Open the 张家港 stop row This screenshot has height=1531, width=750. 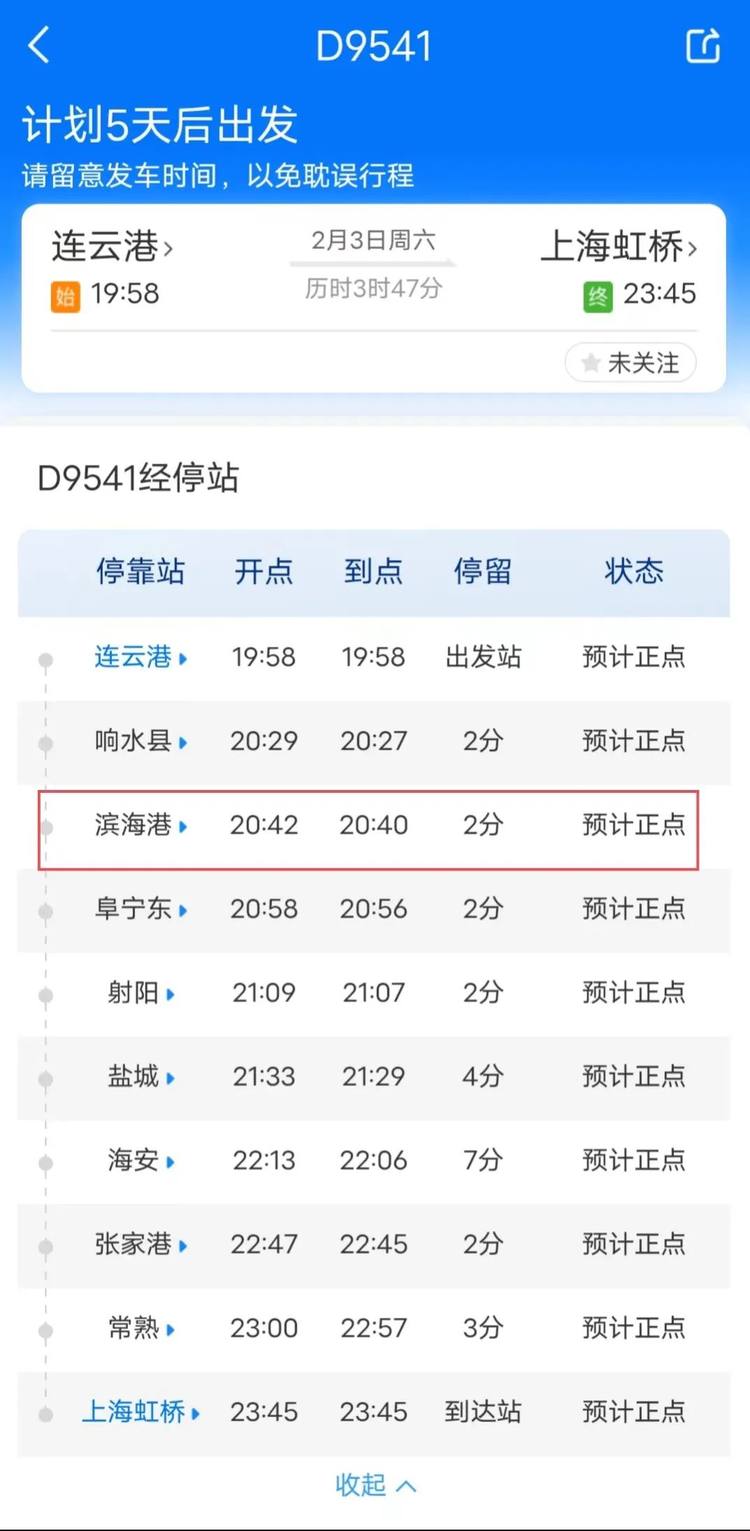pyautogui.click(x=373, y=1246)
